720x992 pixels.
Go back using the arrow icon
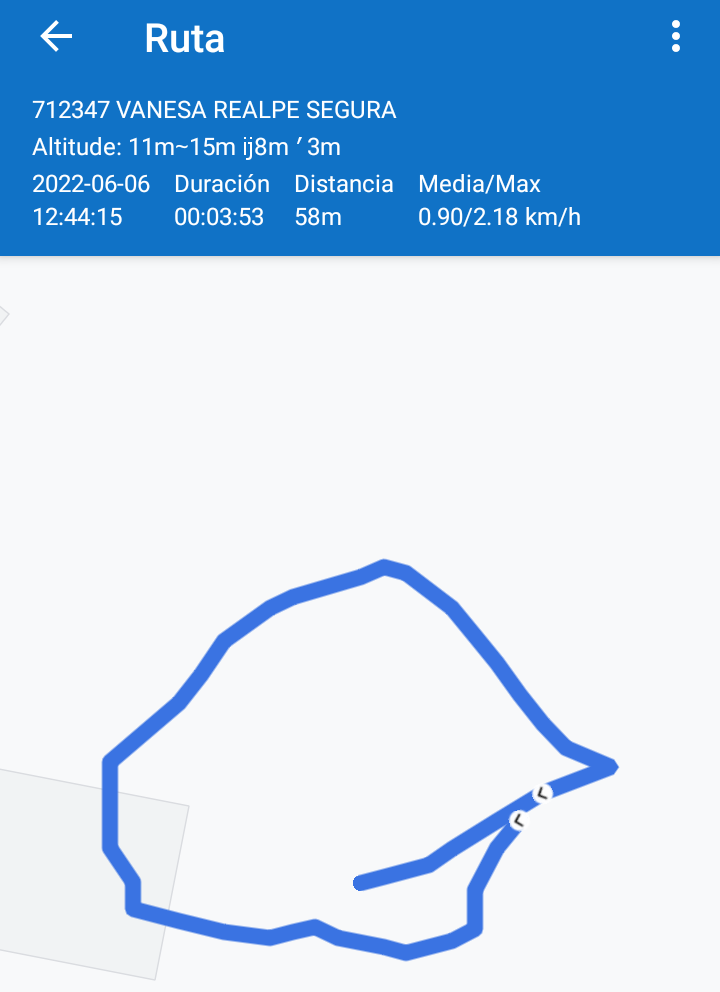(56, 37)
